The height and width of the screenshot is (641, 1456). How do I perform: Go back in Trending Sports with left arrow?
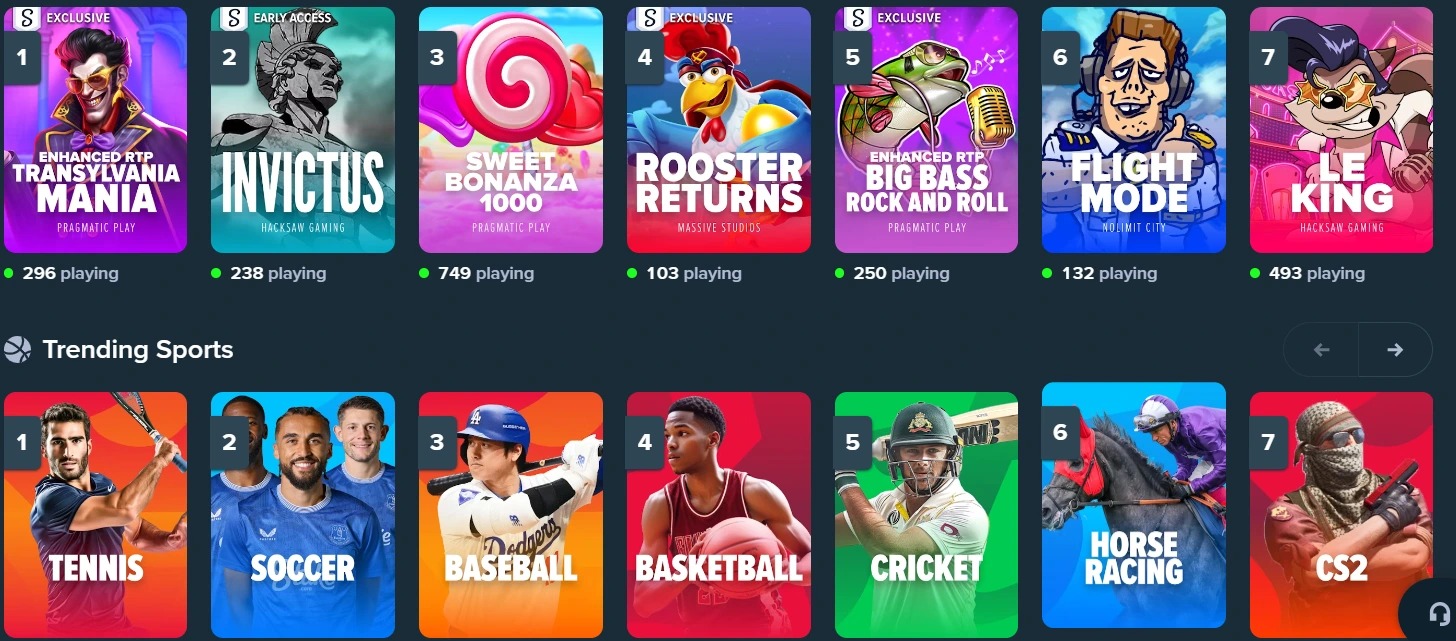pyautogui.click(x=1321, y=349)
